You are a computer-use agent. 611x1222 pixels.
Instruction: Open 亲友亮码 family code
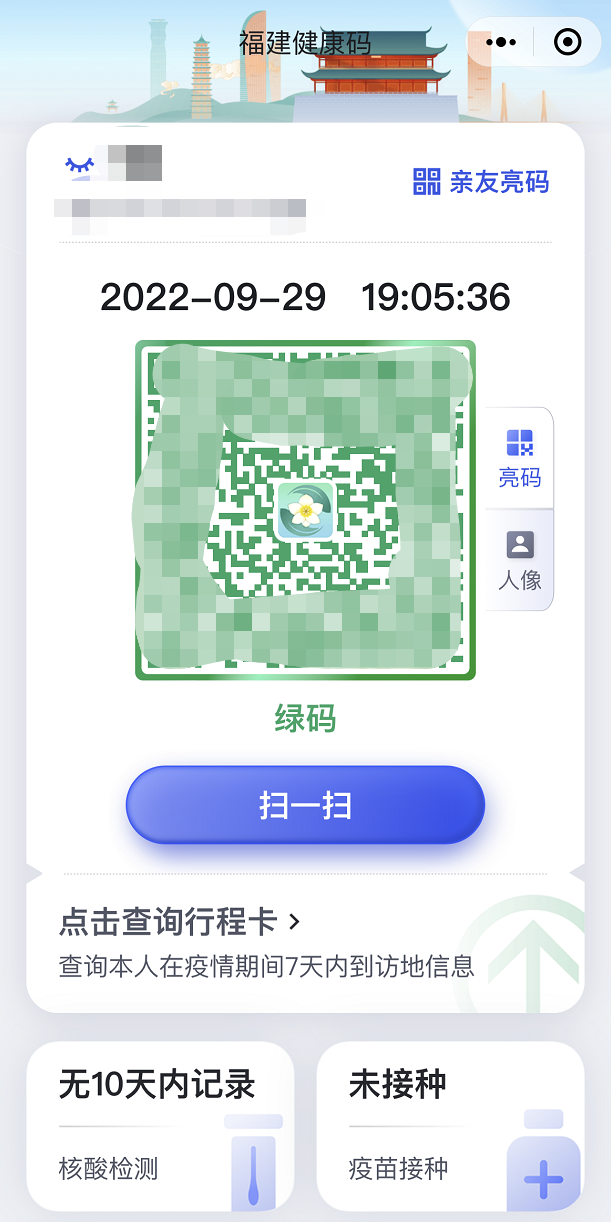[481, 182]
